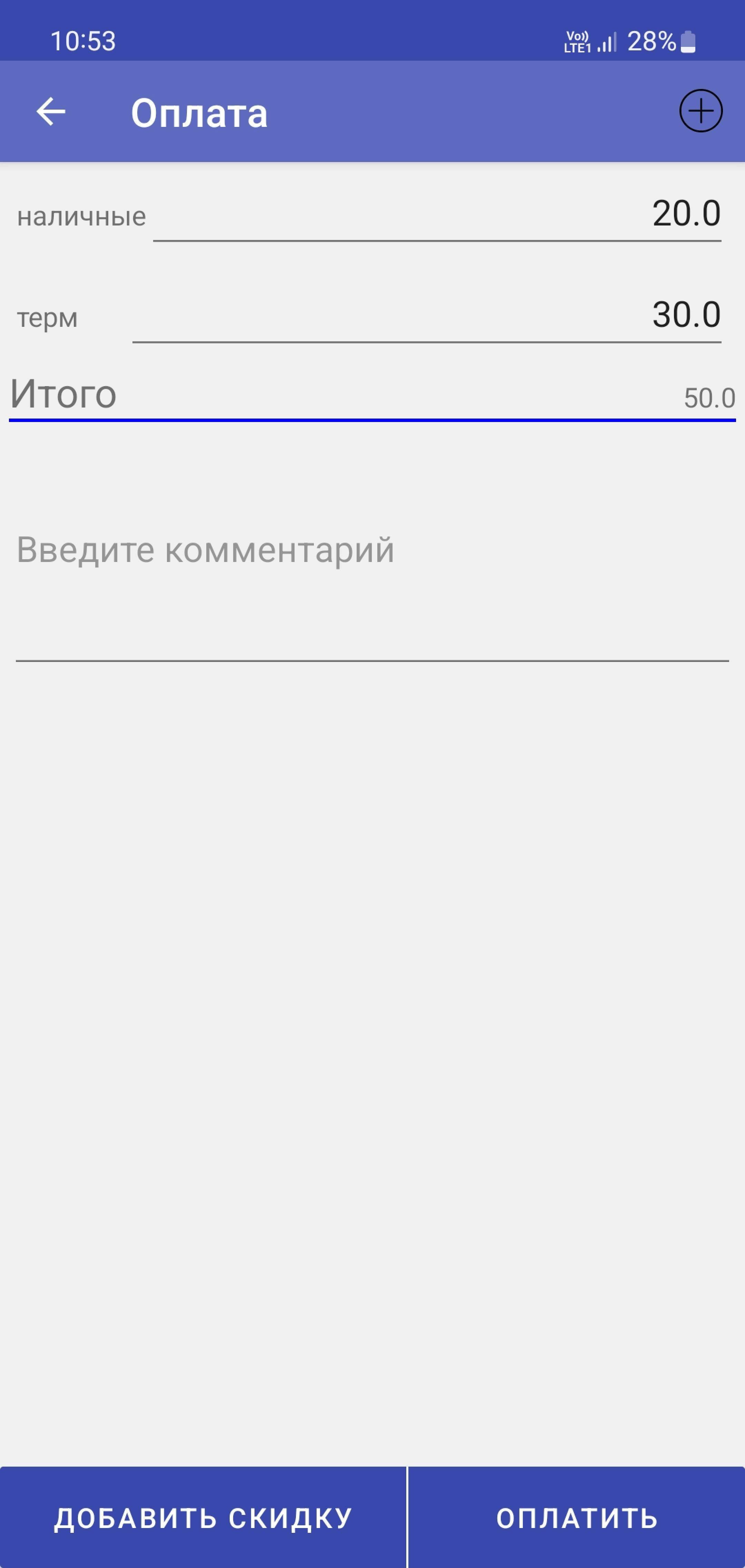745x1568 pixels.
Task: Edit the наличные amount field
Action: tap(437, 215)
